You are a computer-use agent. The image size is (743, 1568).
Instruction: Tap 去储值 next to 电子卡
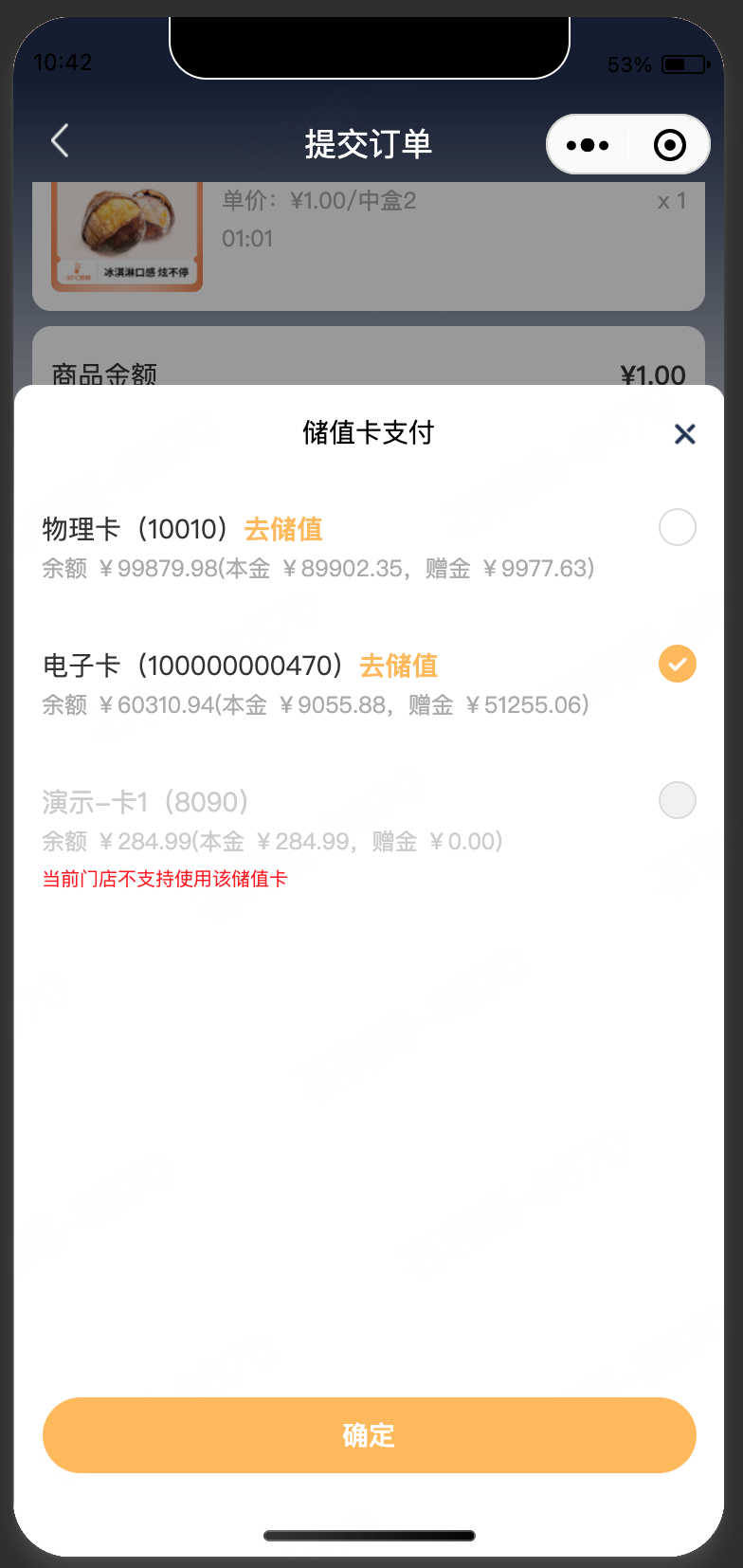[x=398, y=665]
